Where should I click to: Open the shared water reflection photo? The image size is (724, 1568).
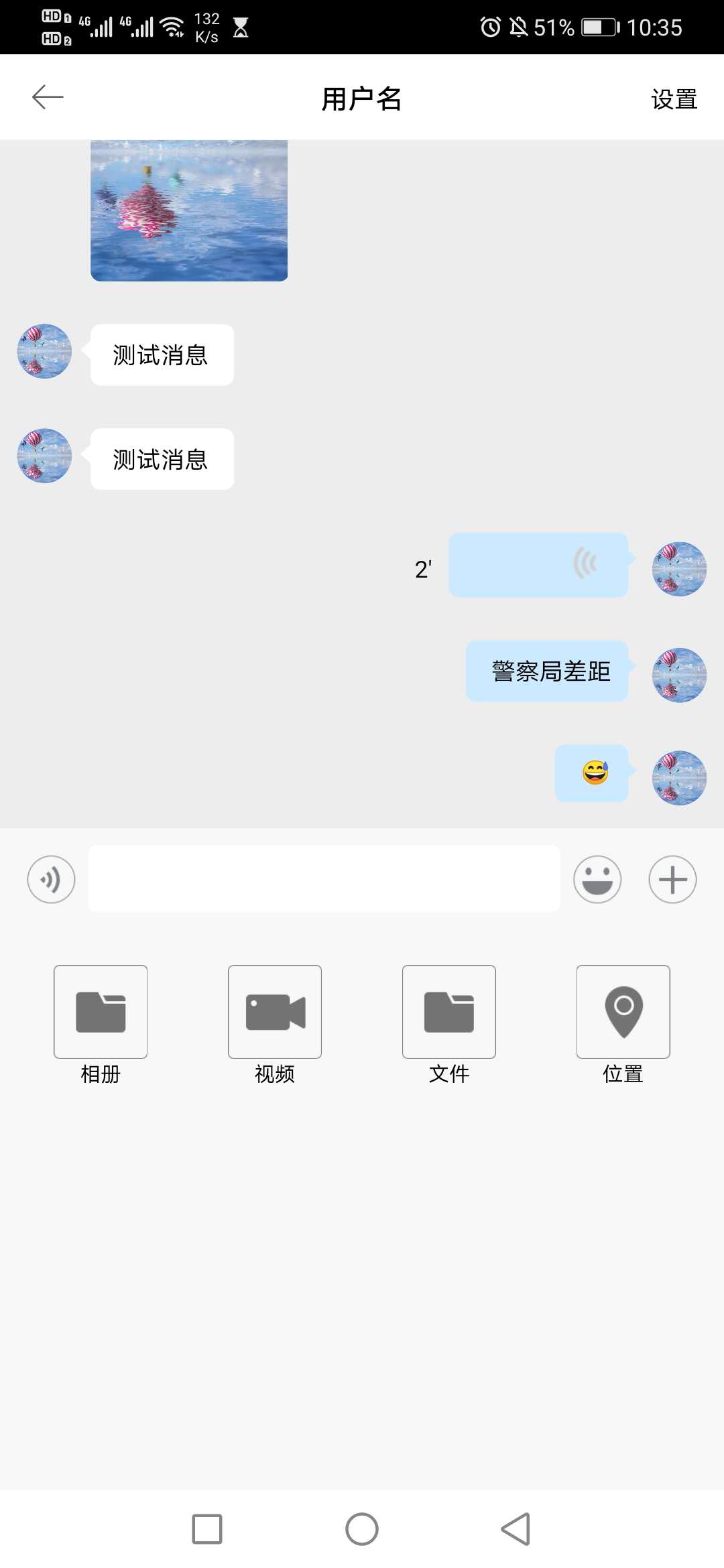pos(189,210)
